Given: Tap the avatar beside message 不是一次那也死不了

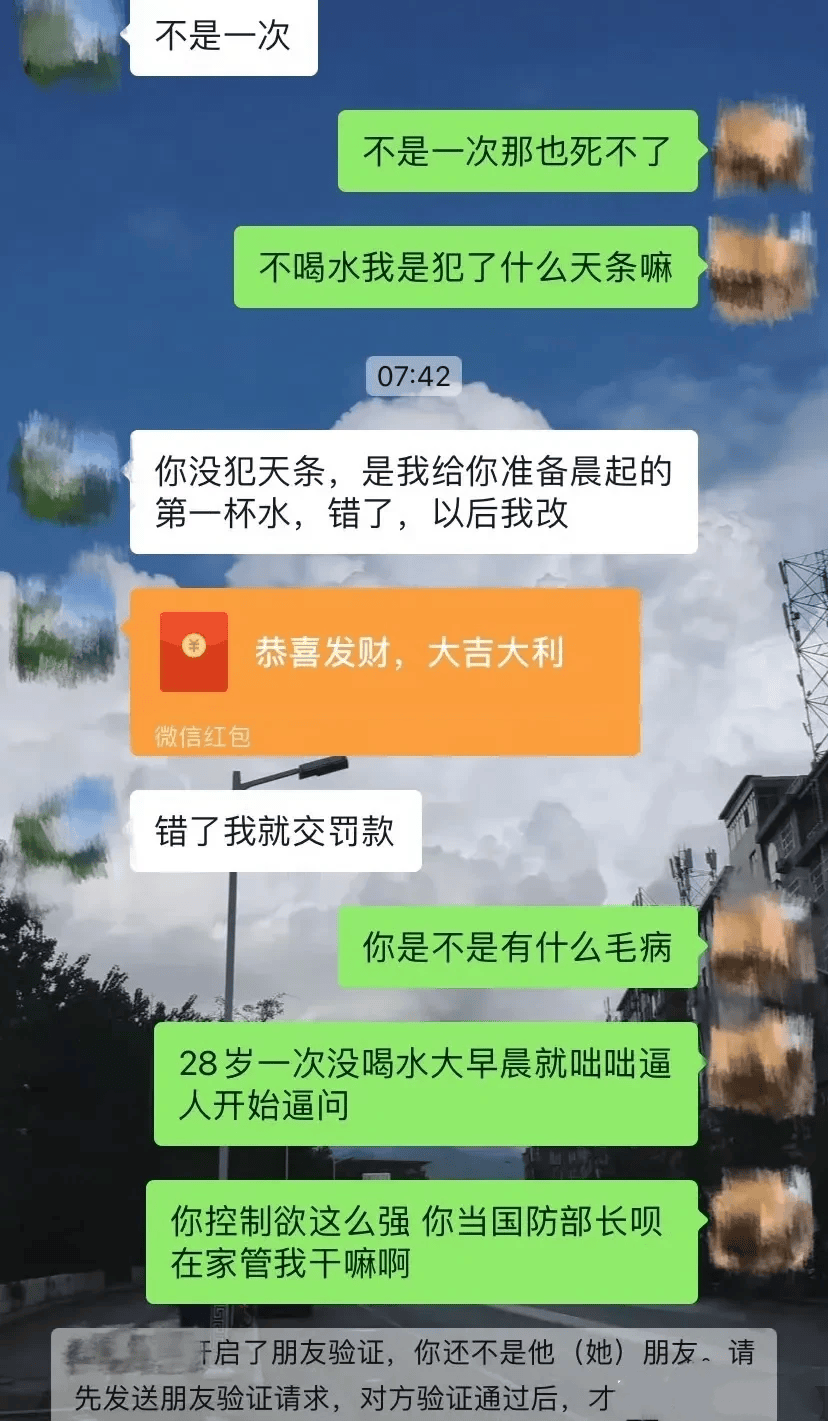Looking at the screenshot, I should click(763, 151).
